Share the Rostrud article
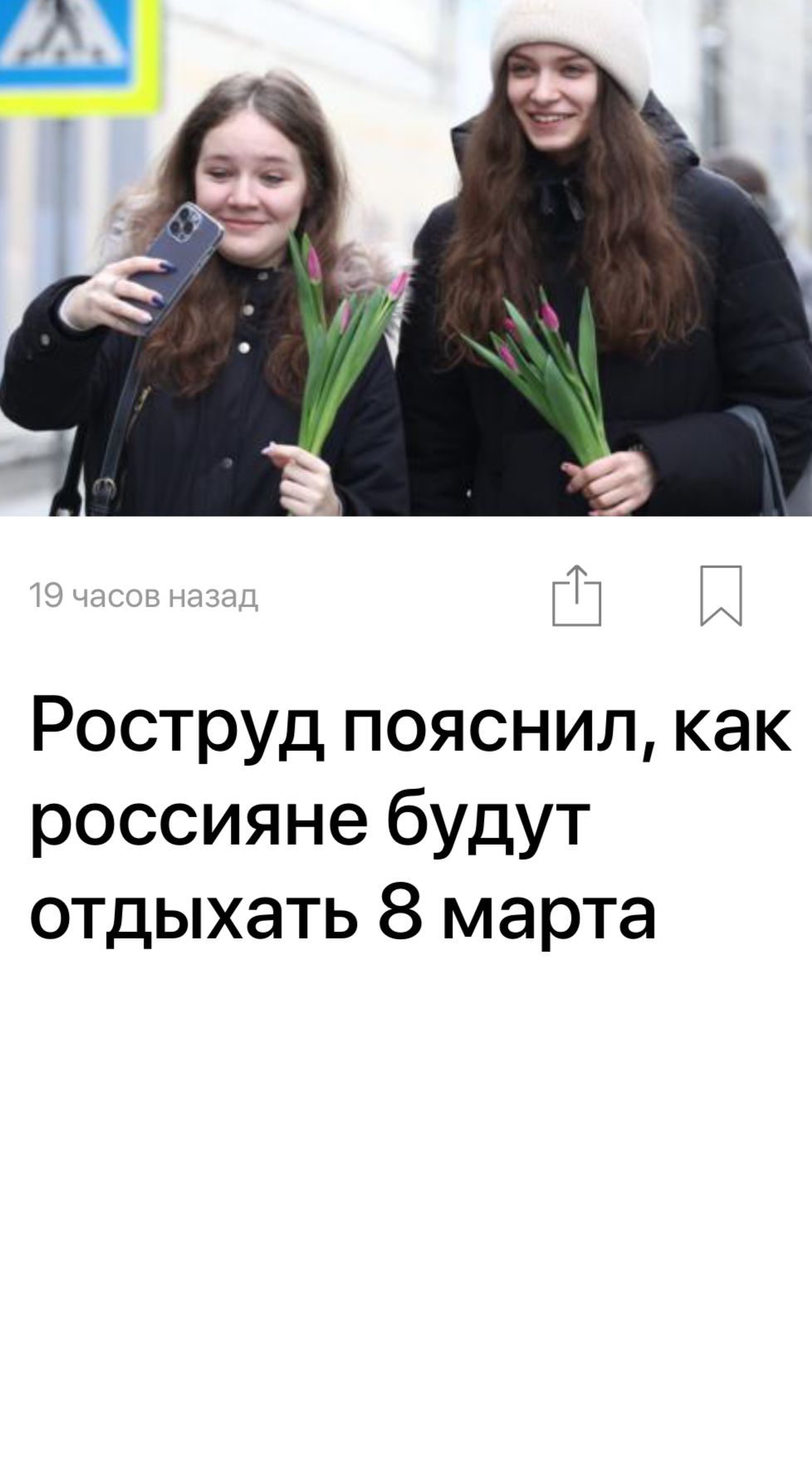The image size is (812, 1470). coord(576,595)
